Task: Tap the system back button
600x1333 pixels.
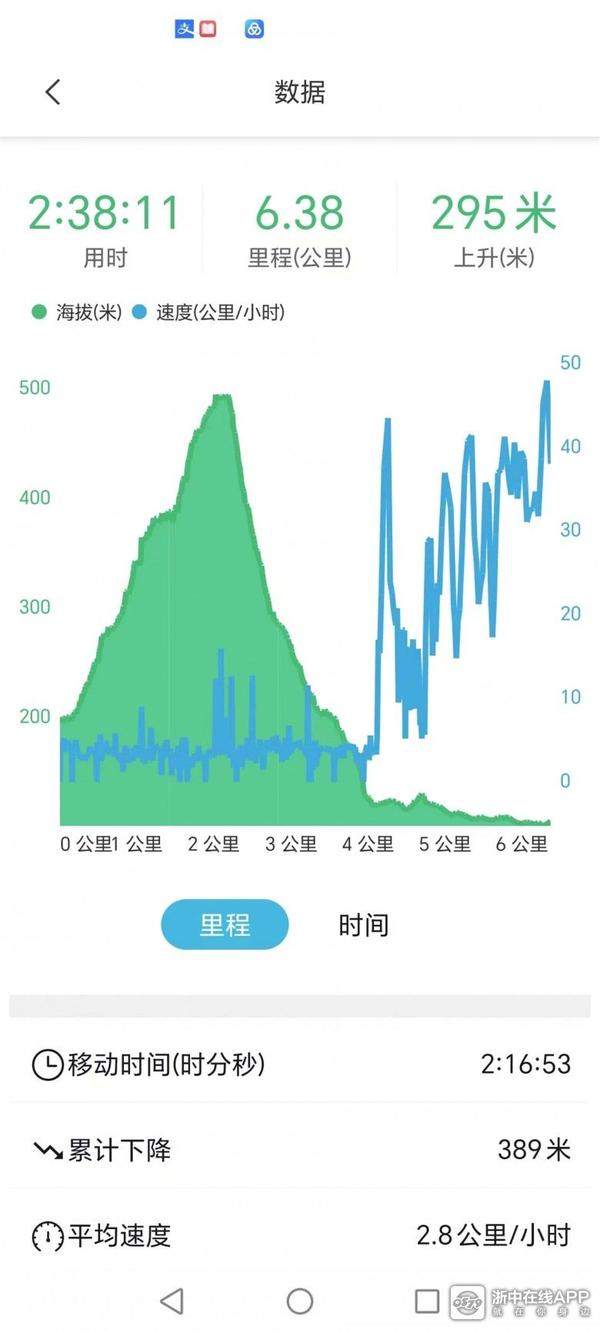Action: click(x=172, y=1300)
